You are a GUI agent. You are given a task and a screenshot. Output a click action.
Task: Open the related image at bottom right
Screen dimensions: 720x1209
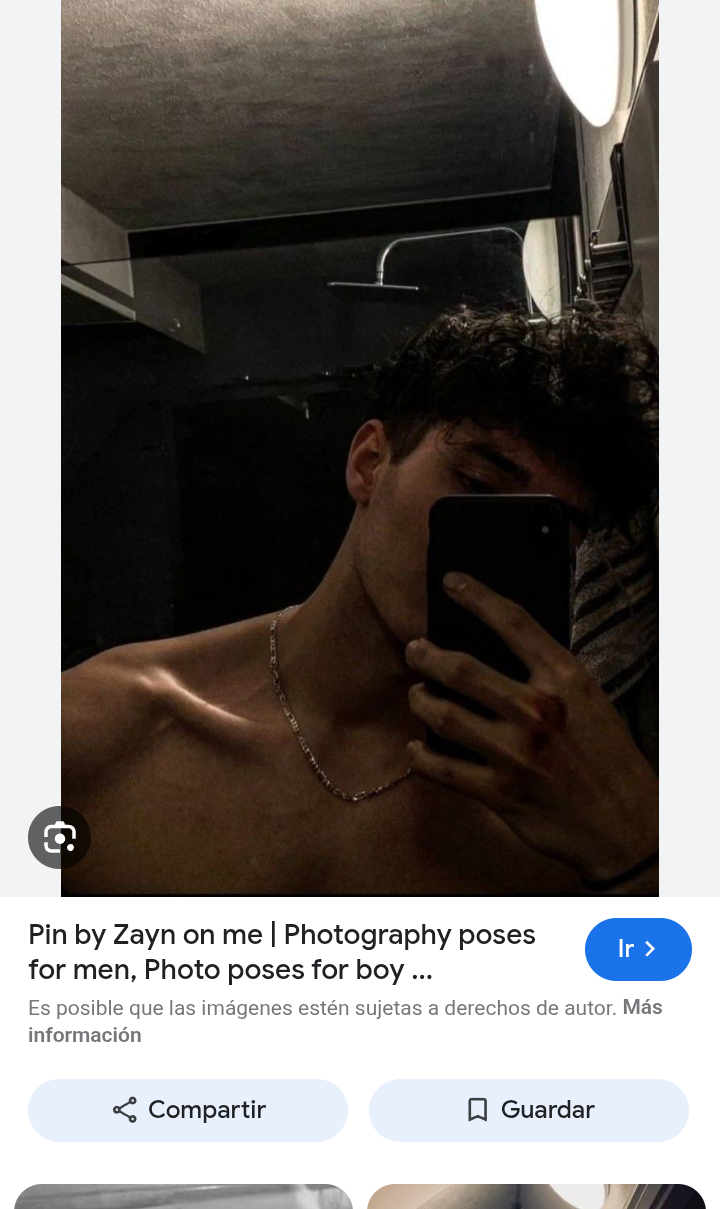(536, 1197)
